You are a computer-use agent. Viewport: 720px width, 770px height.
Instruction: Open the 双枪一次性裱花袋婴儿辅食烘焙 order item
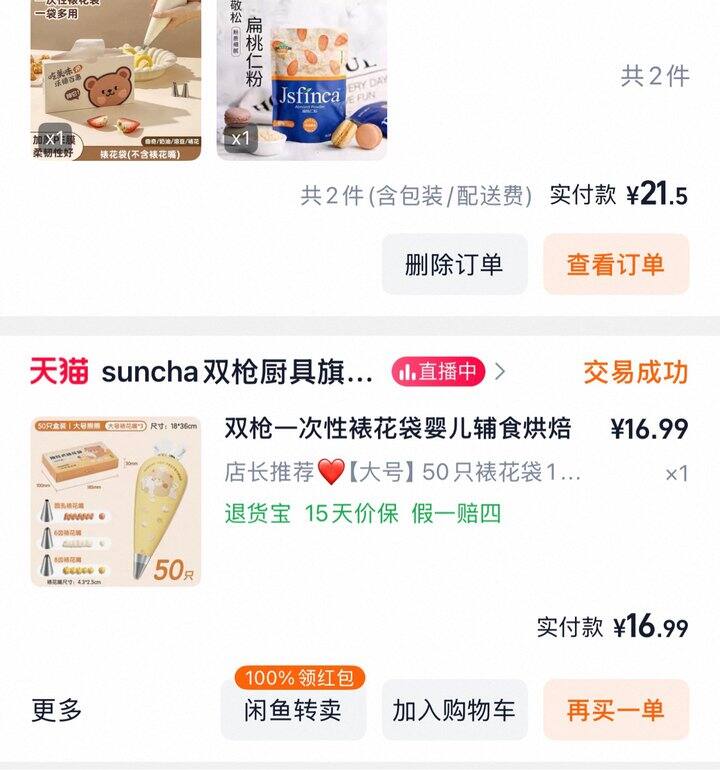(x=398, y=429)
